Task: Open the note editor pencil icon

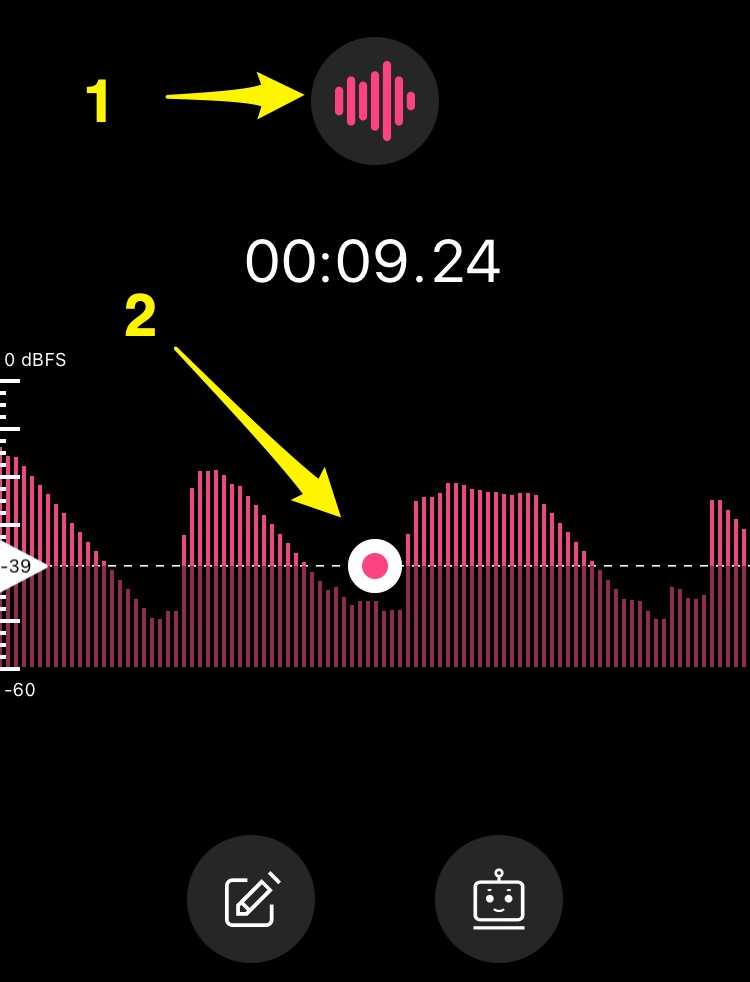Action: coord(251,899)
